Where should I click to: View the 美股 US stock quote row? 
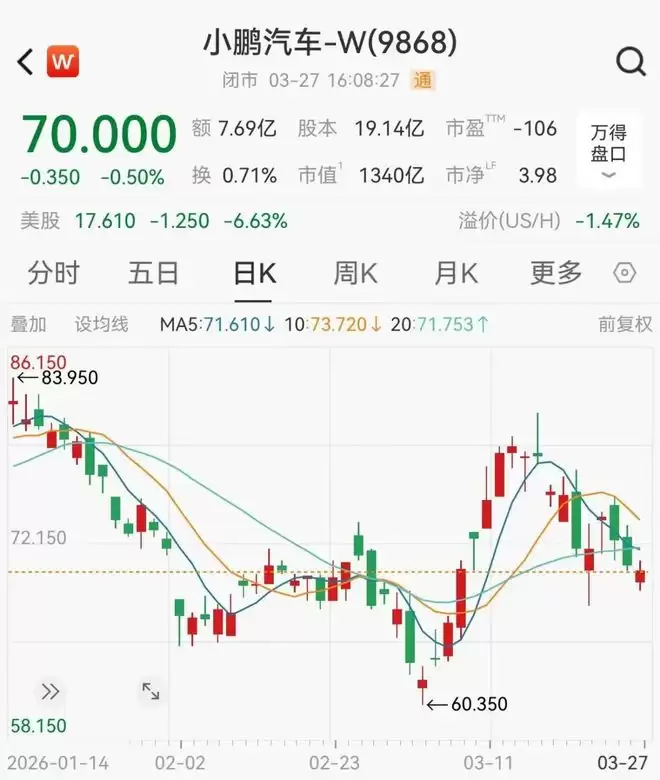(x=154, y=221)
